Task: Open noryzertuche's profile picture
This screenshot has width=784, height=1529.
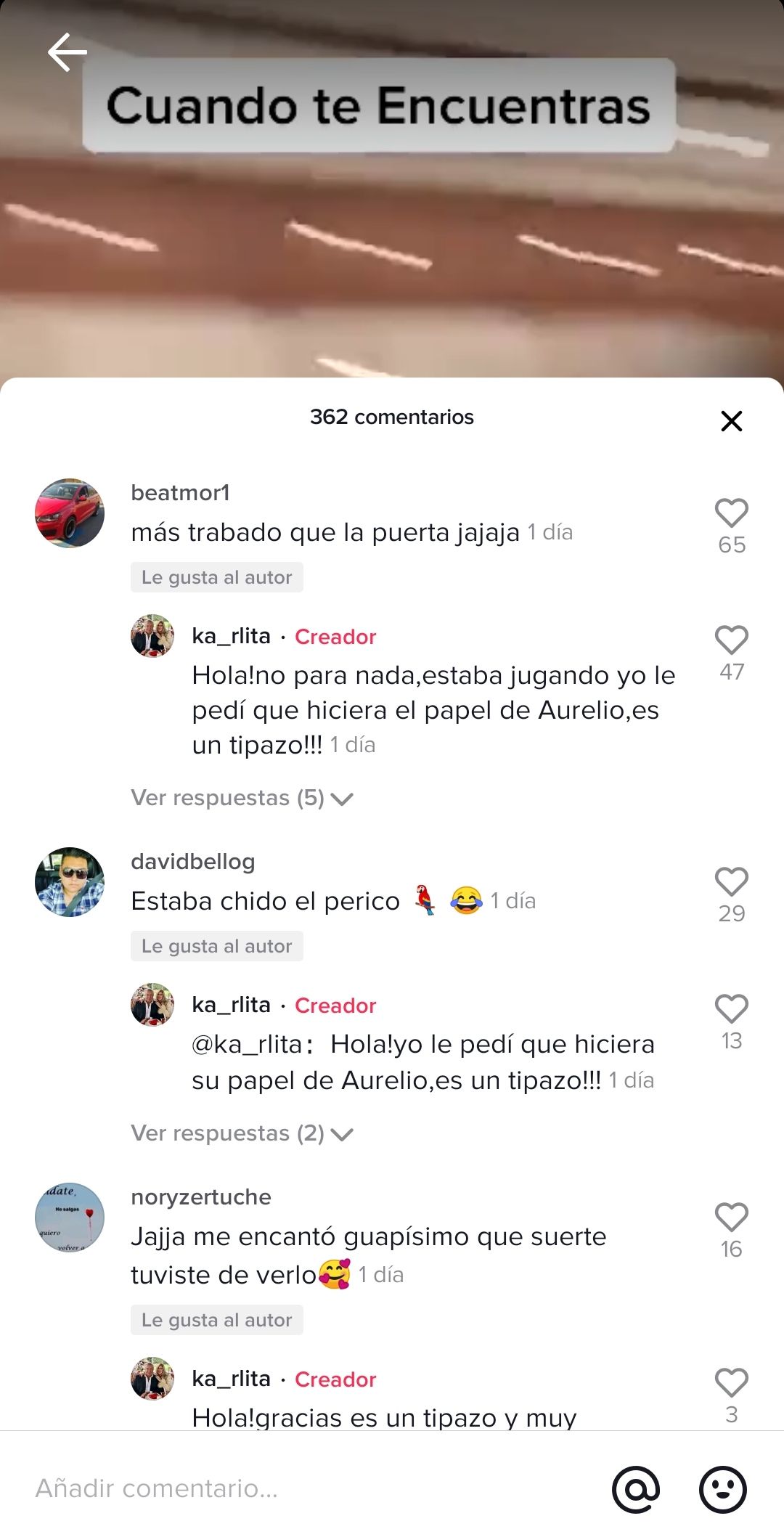Action: pos(70,1218)
